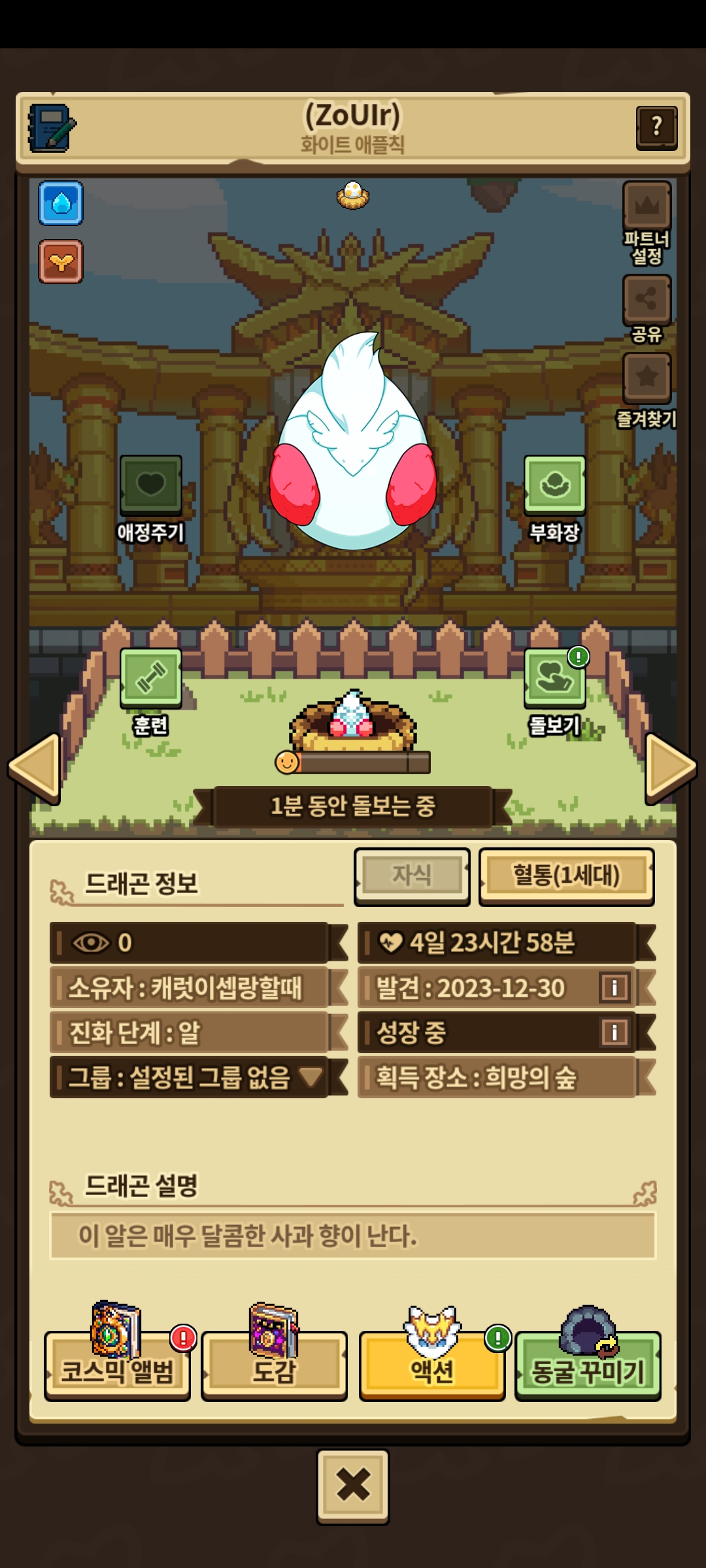
Task: Show info for 발견 date
Action: click(614, 987)
